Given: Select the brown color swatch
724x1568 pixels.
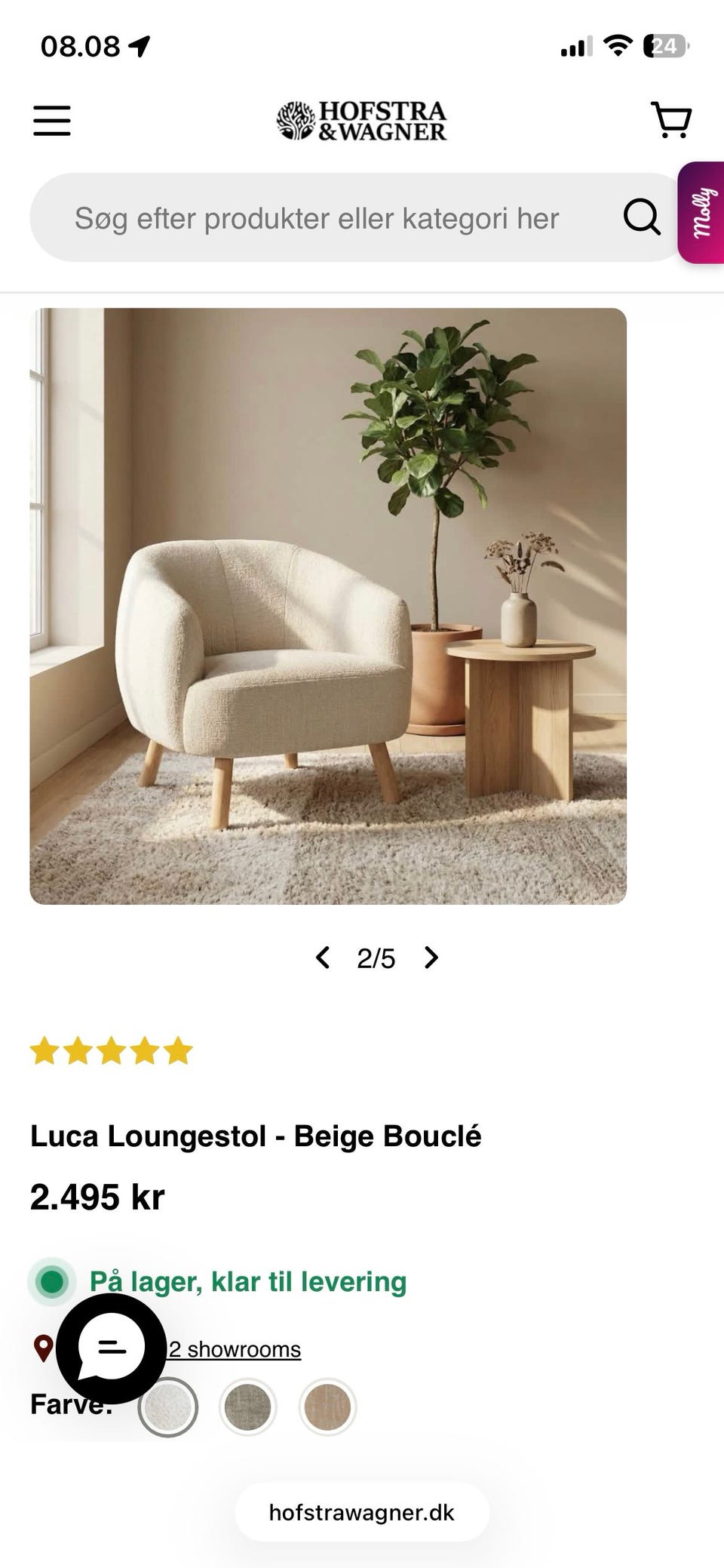Looking at the screenshot, I should coord(328,1407).
